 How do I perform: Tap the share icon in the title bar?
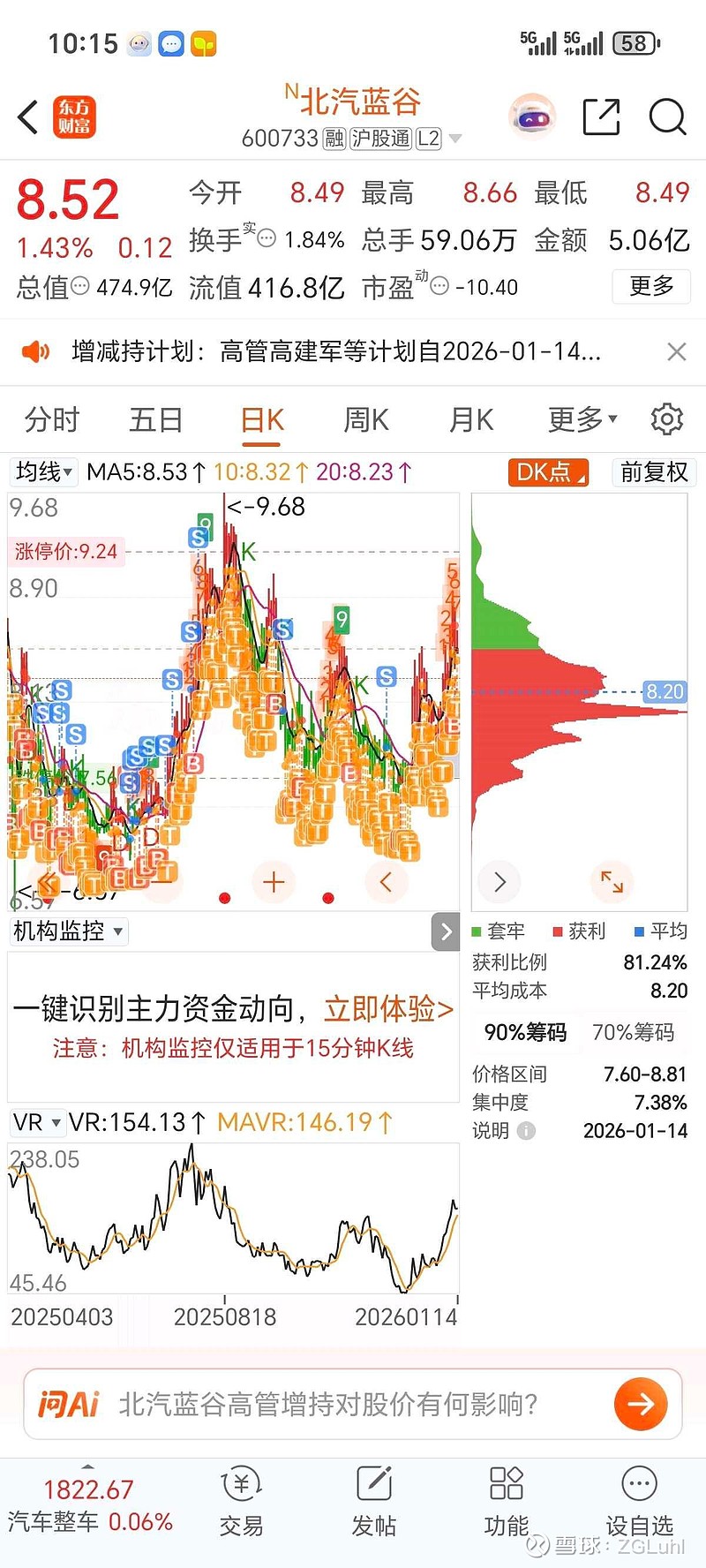[603, 117]
